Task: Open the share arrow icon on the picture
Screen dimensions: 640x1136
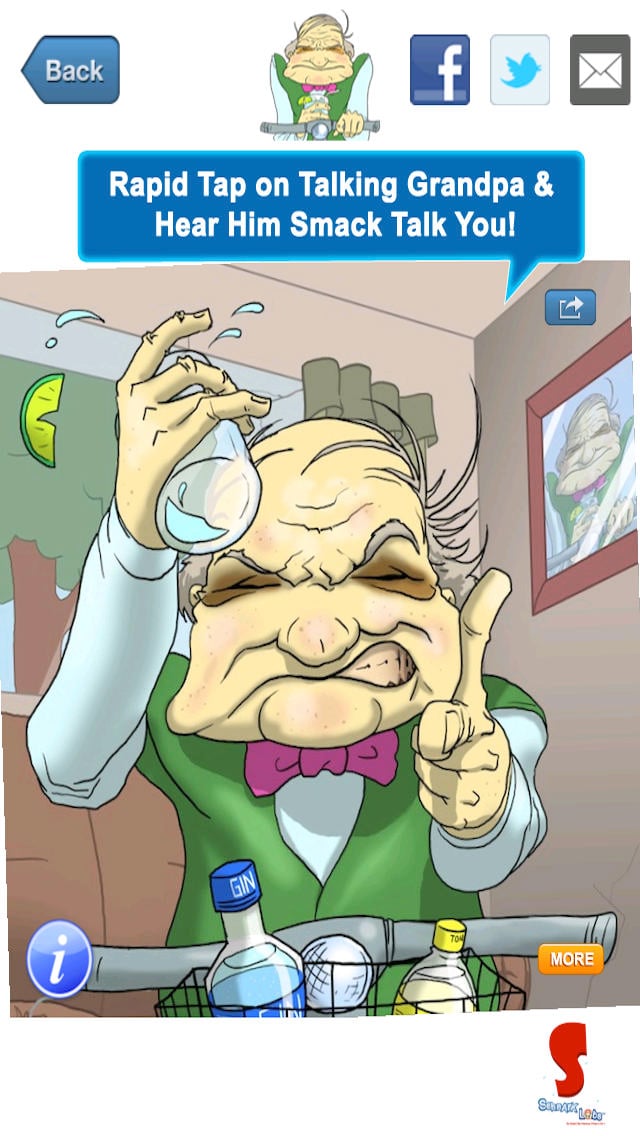Action: pos(570,307)
